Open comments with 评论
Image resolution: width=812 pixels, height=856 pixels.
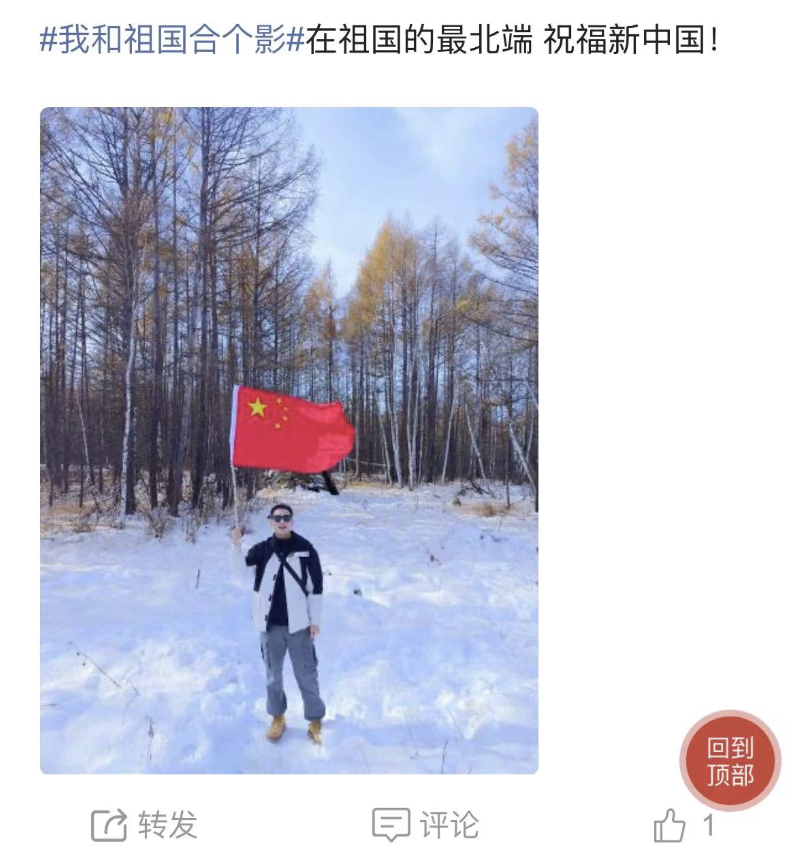(x=426, y=825)
